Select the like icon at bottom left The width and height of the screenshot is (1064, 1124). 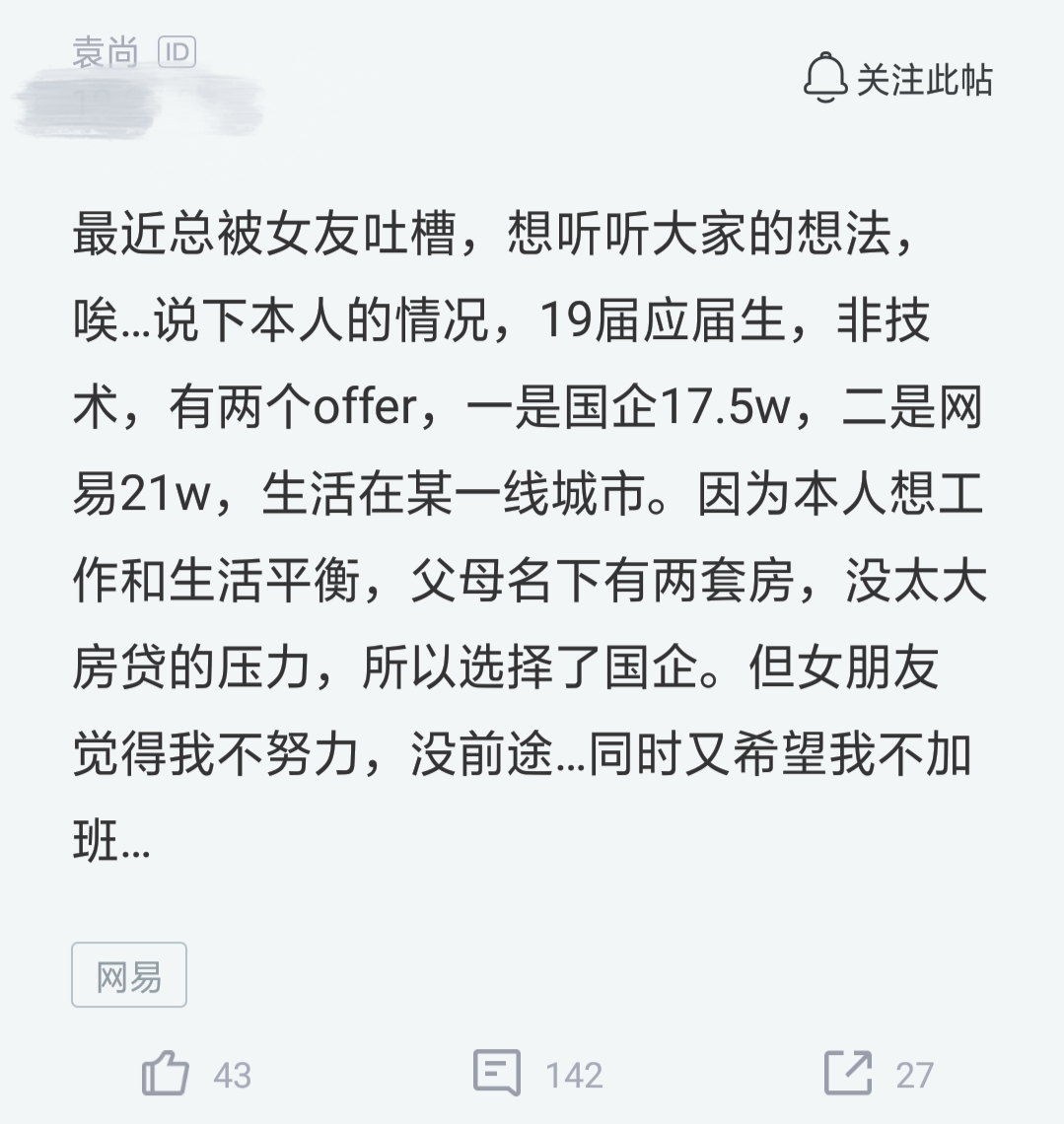pyautogui.click(x=168, y=1073)
